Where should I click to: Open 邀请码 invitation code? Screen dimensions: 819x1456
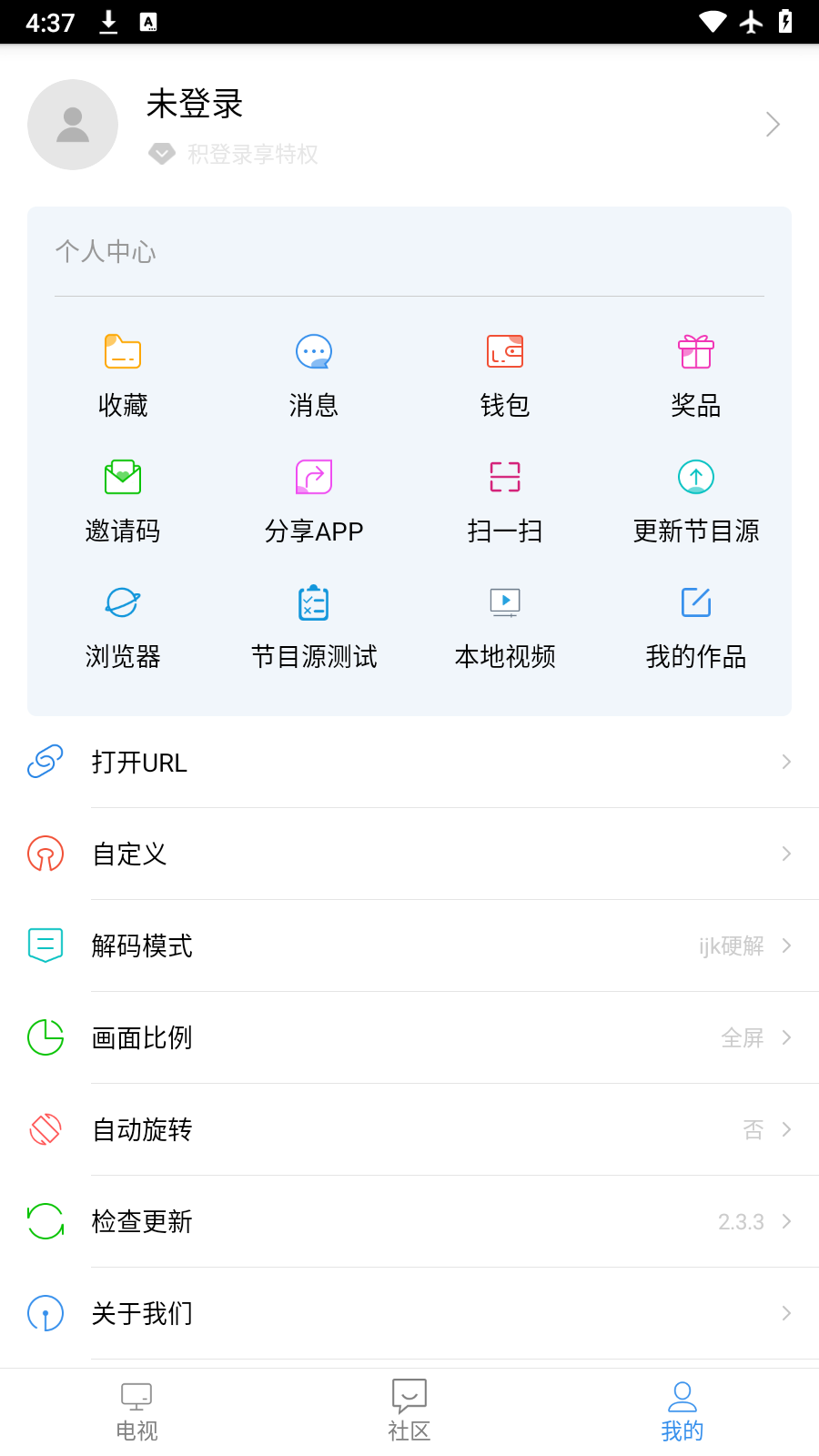[123, 500]
